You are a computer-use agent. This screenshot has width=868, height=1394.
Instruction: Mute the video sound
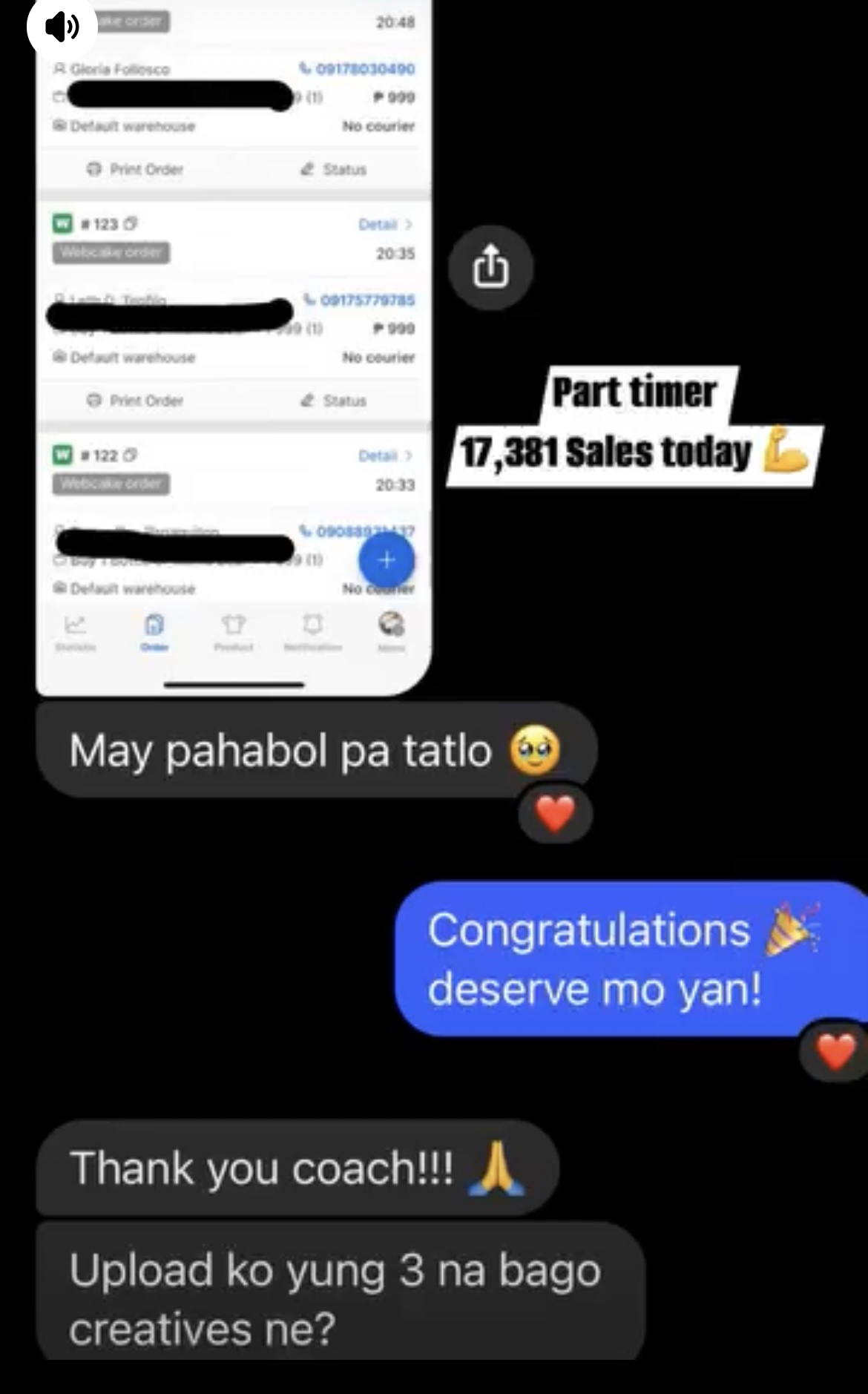[62, 26]
